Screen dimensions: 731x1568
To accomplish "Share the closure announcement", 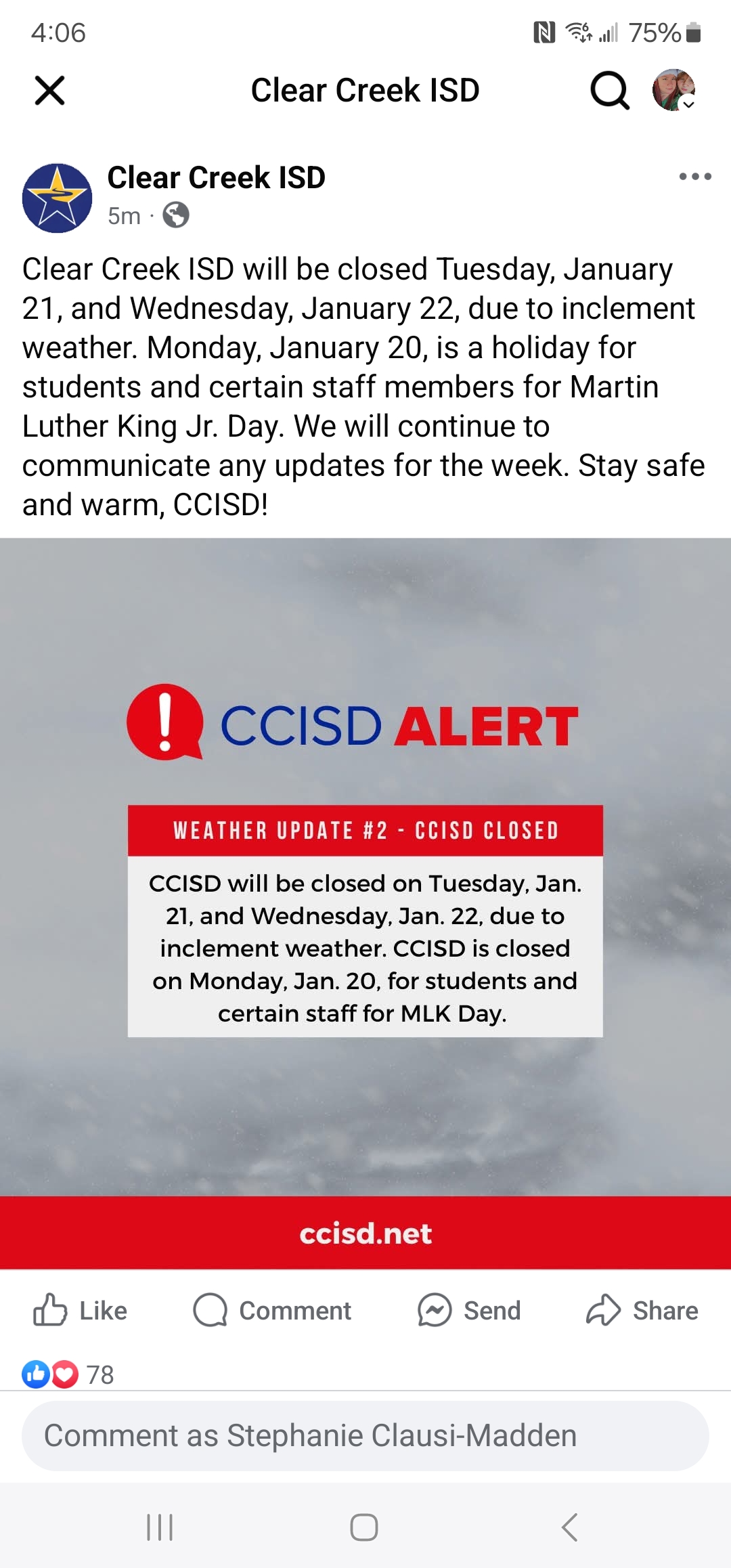I will click(x=642, y=1311).
